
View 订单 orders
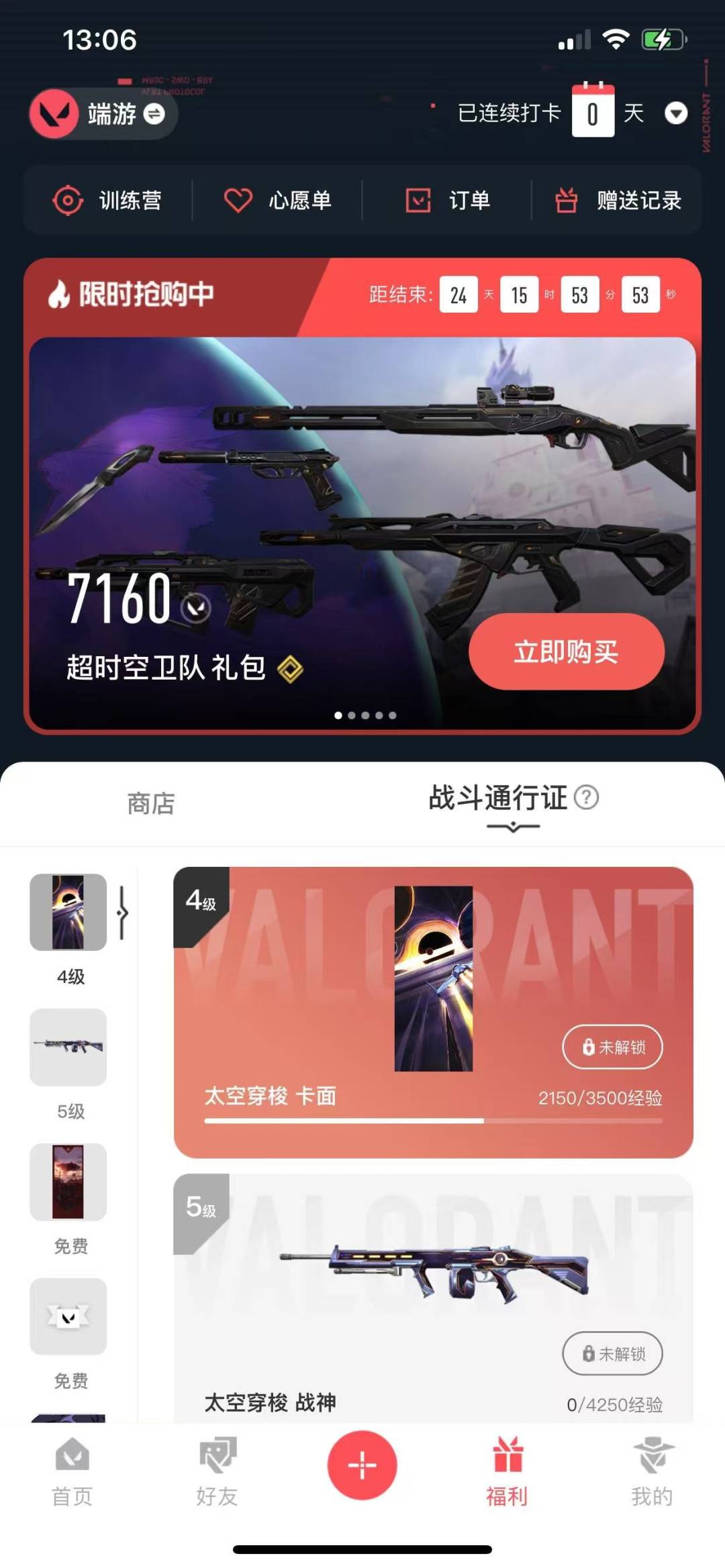pyautogui.click(x=448, y=201)
